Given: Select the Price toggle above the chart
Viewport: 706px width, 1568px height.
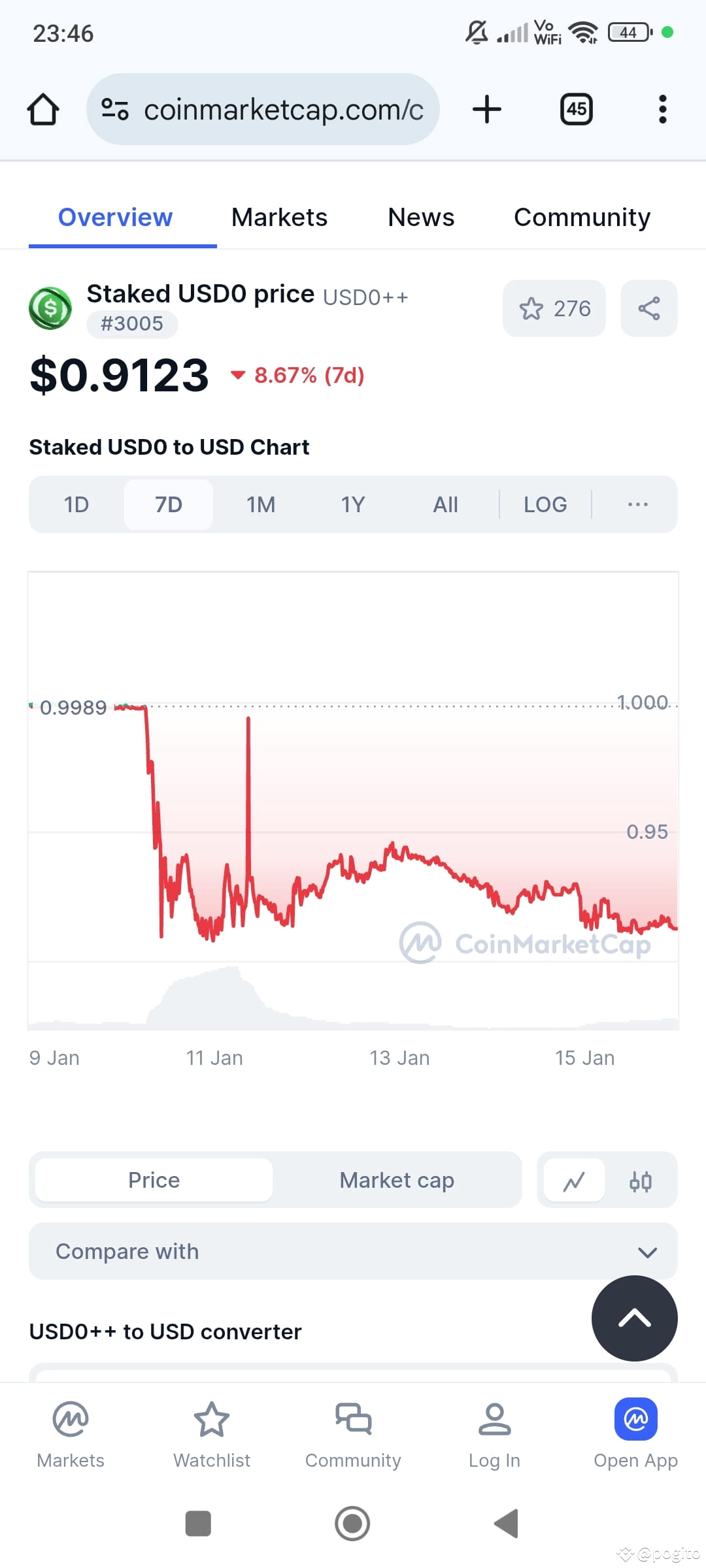Looking at the screenshot, I should 153,1180.
